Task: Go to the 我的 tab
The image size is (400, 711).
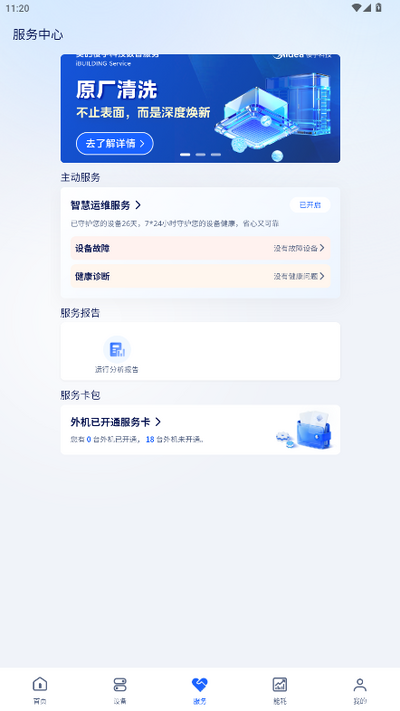Action: [x=360, y=690]
